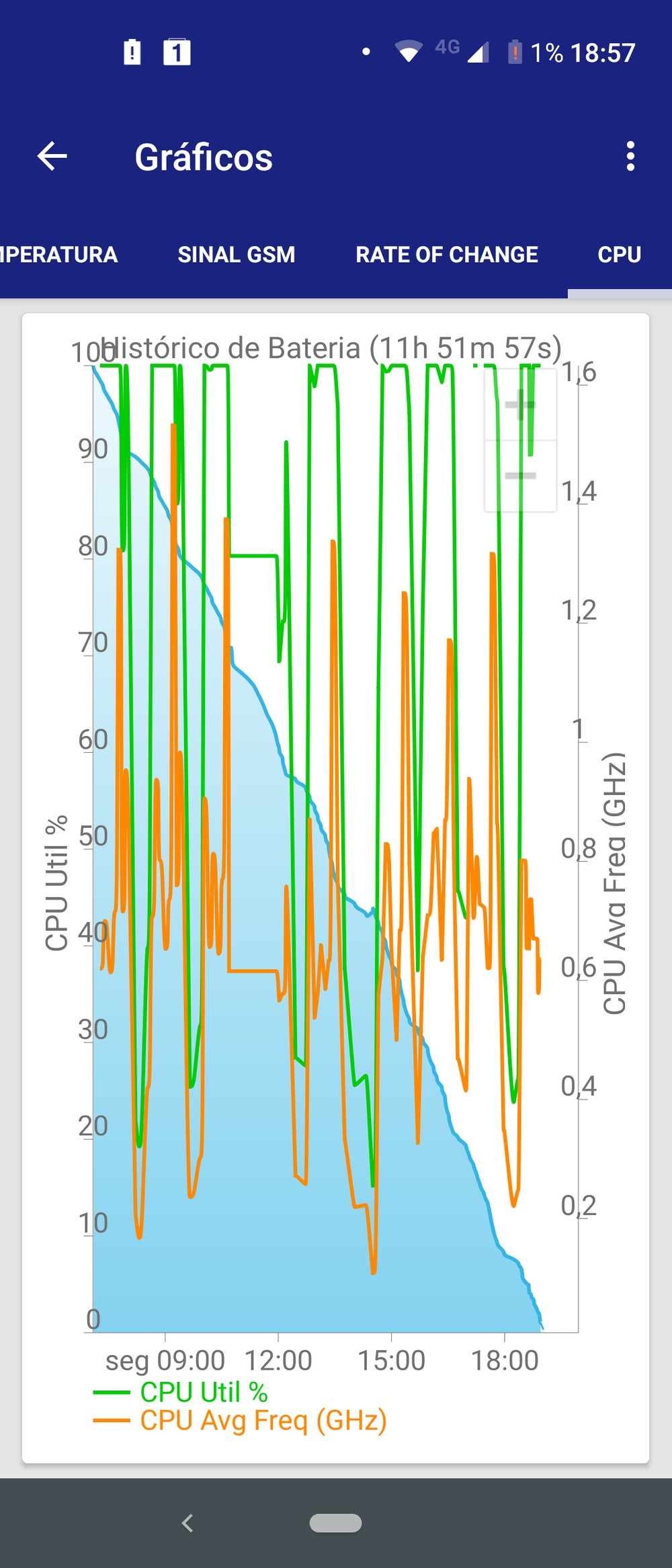Tap the system back button in navigation bar
This screenshot has width=672, height=1568.
point(187,1522)
